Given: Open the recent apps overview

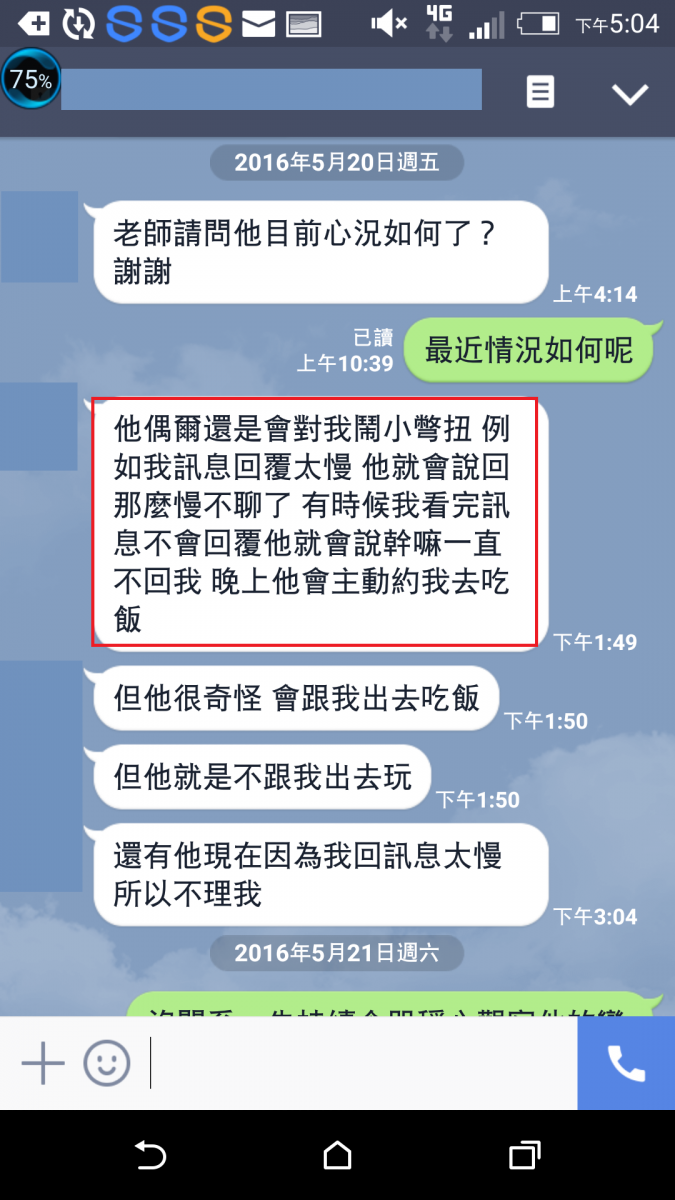Looking at the screenshot, I should click(x=524, y=1156).
